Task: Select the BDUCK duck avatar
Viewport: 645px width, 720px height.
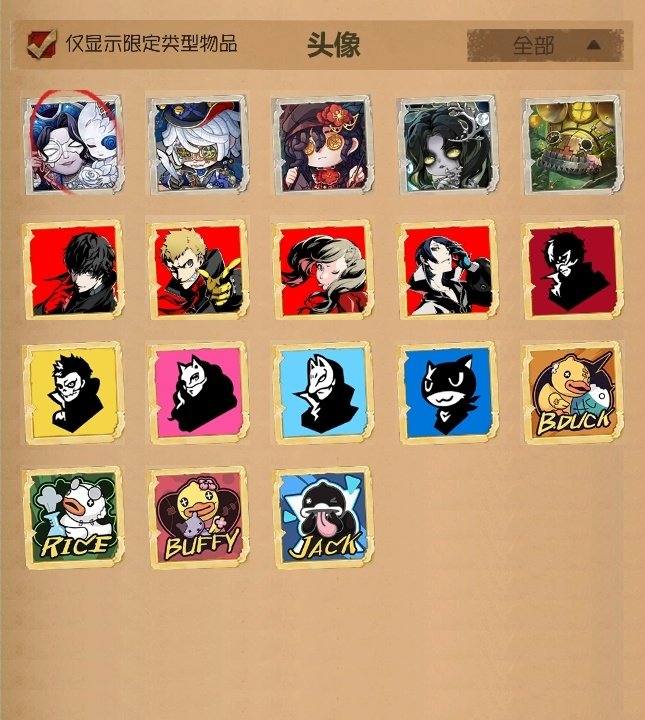Action: click(572, 394)
